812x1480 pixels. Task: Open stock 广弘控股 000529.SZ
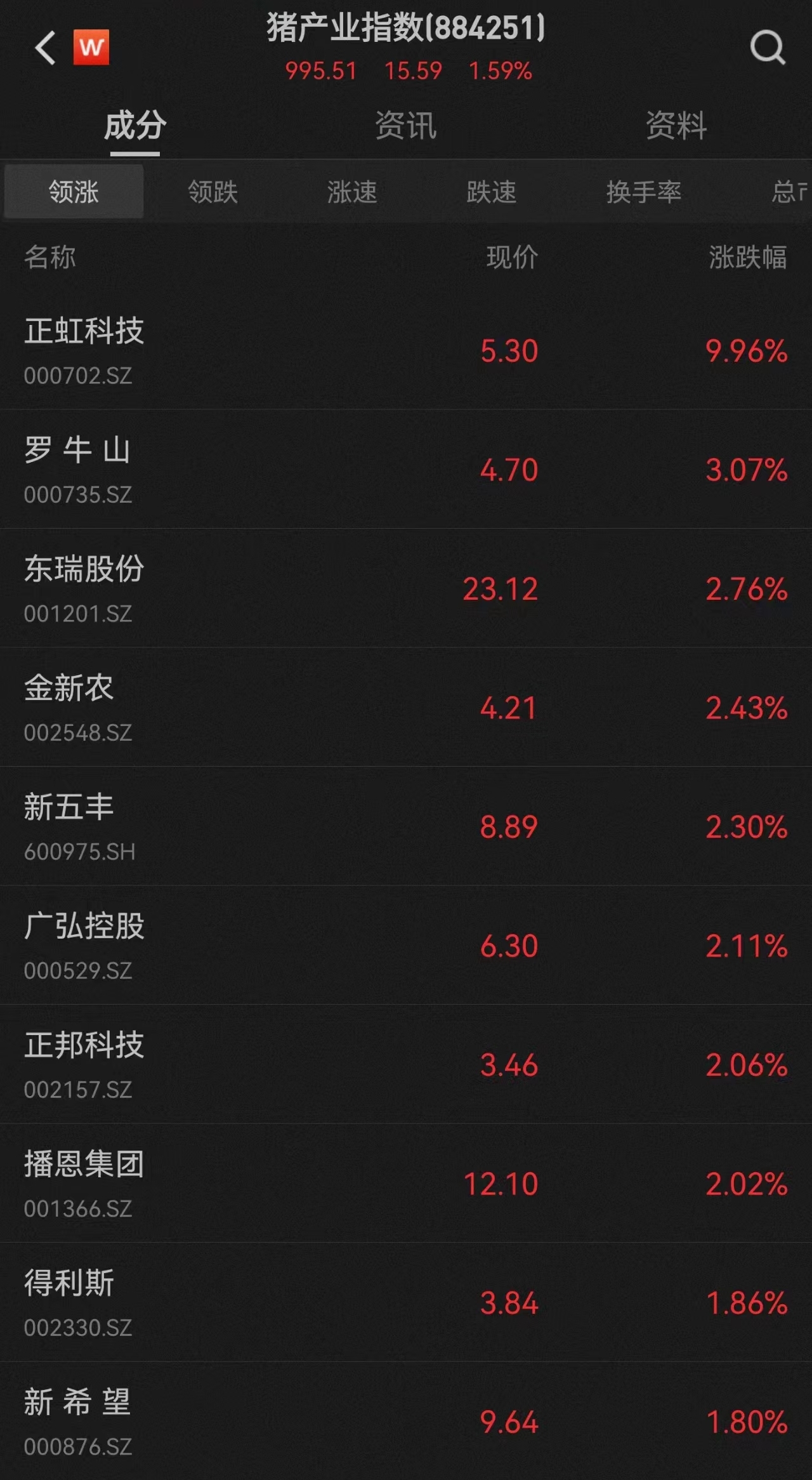tap(406, 945)
